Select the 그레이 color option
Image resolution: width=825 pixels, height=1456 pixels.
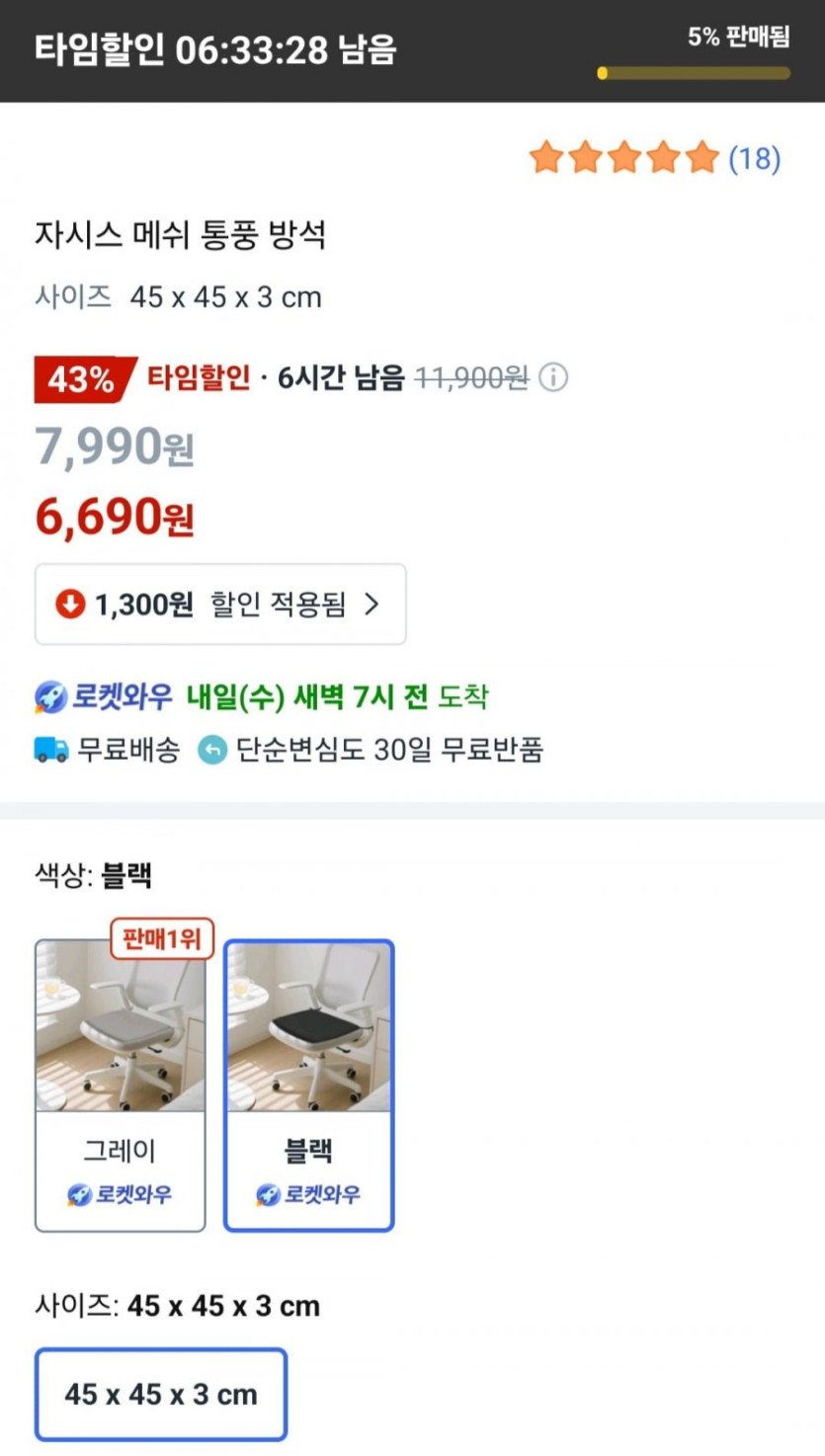120,1085
